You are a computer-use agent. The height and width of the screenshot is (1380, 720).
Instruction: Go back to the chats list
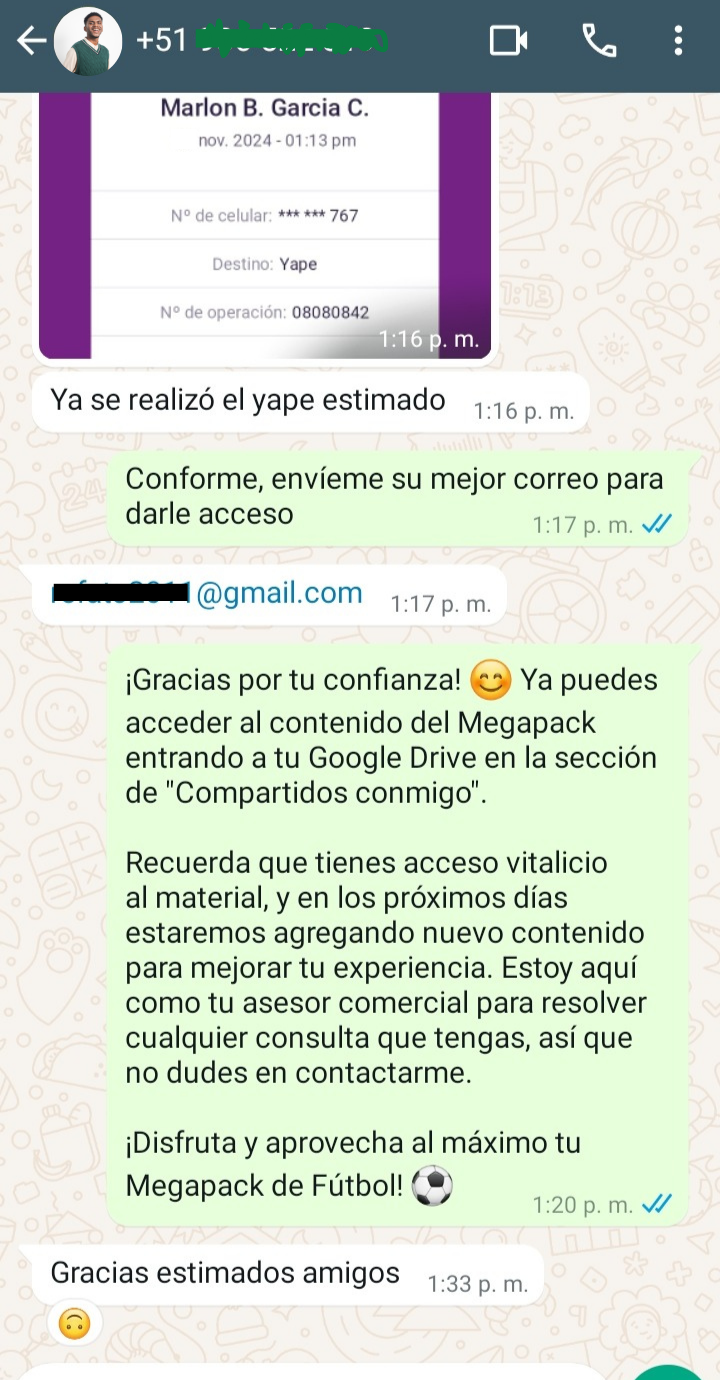[x=32, y=41]
